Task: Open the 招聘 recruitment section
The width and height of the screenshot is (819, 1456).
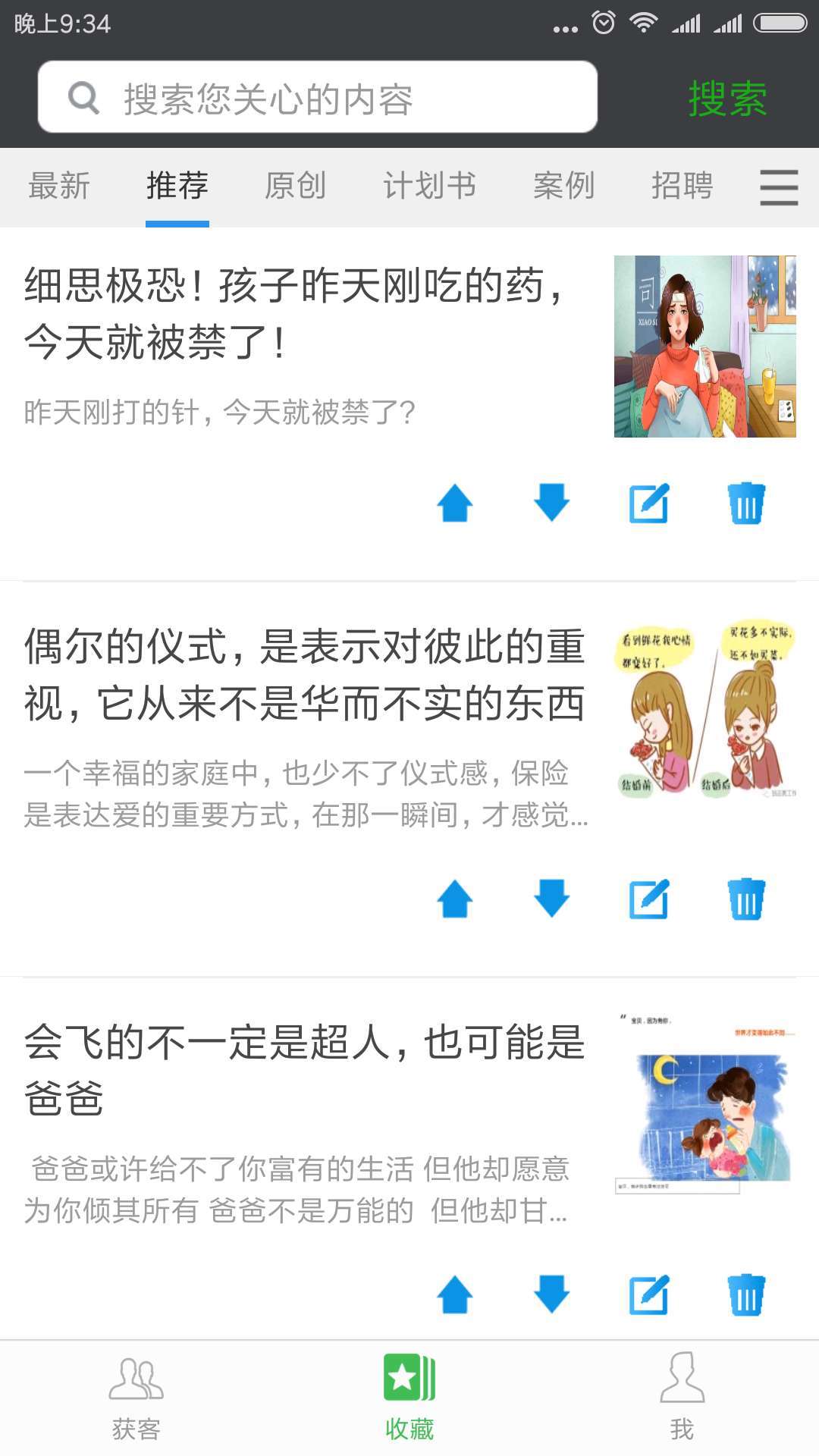Action: pyautogui.click(x=682, y=186)
